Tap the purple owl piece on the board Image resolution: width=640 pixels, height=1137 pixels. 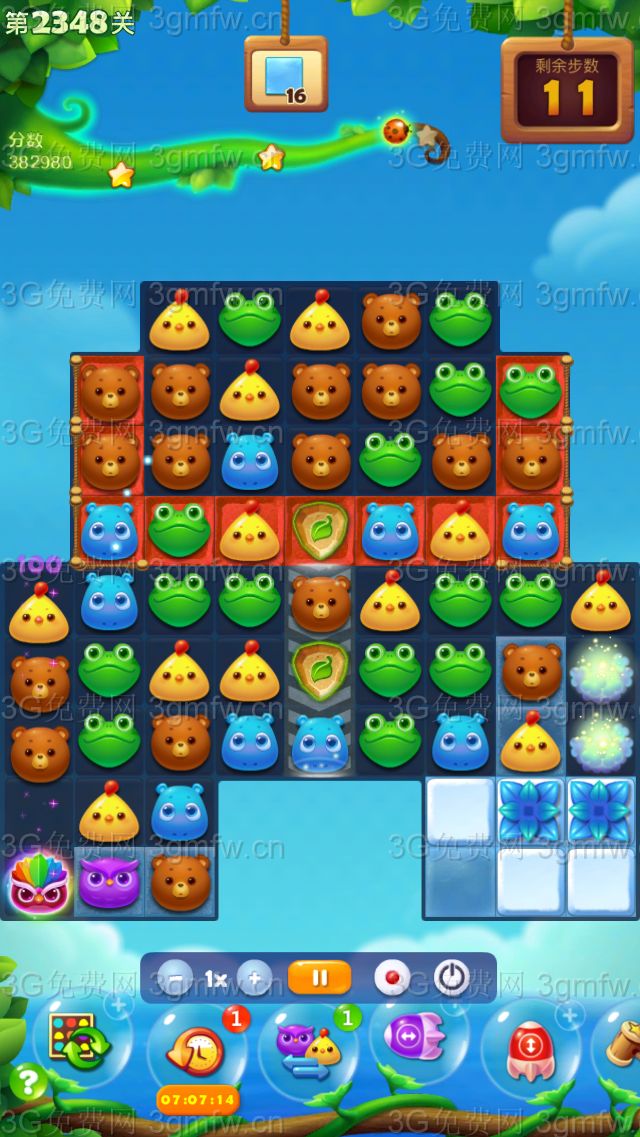(x=108, y=882)
